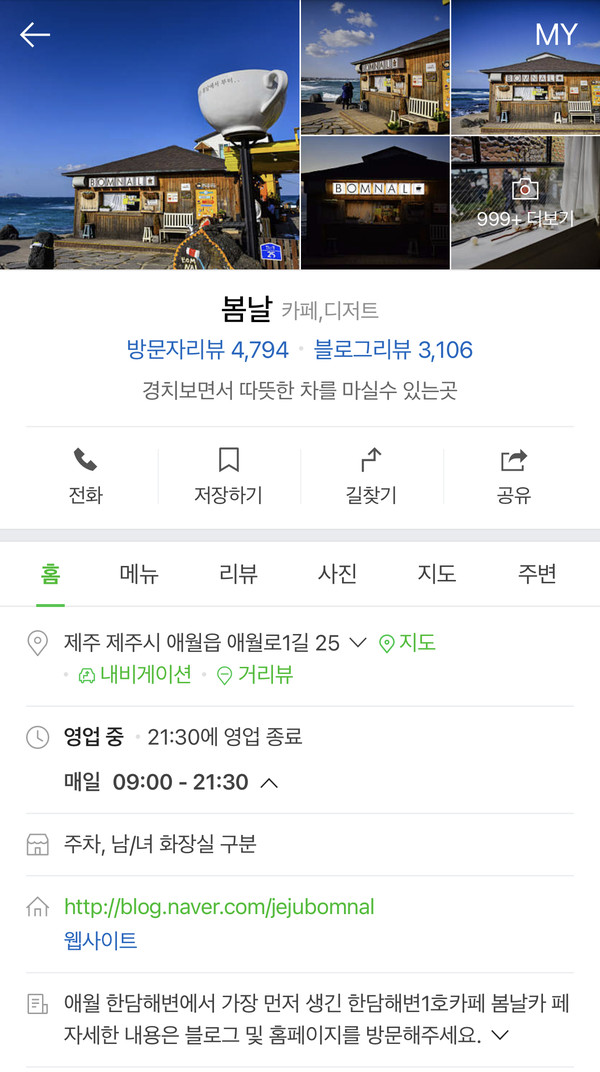Switch to the 사진 tab

(x=337, y=574)
